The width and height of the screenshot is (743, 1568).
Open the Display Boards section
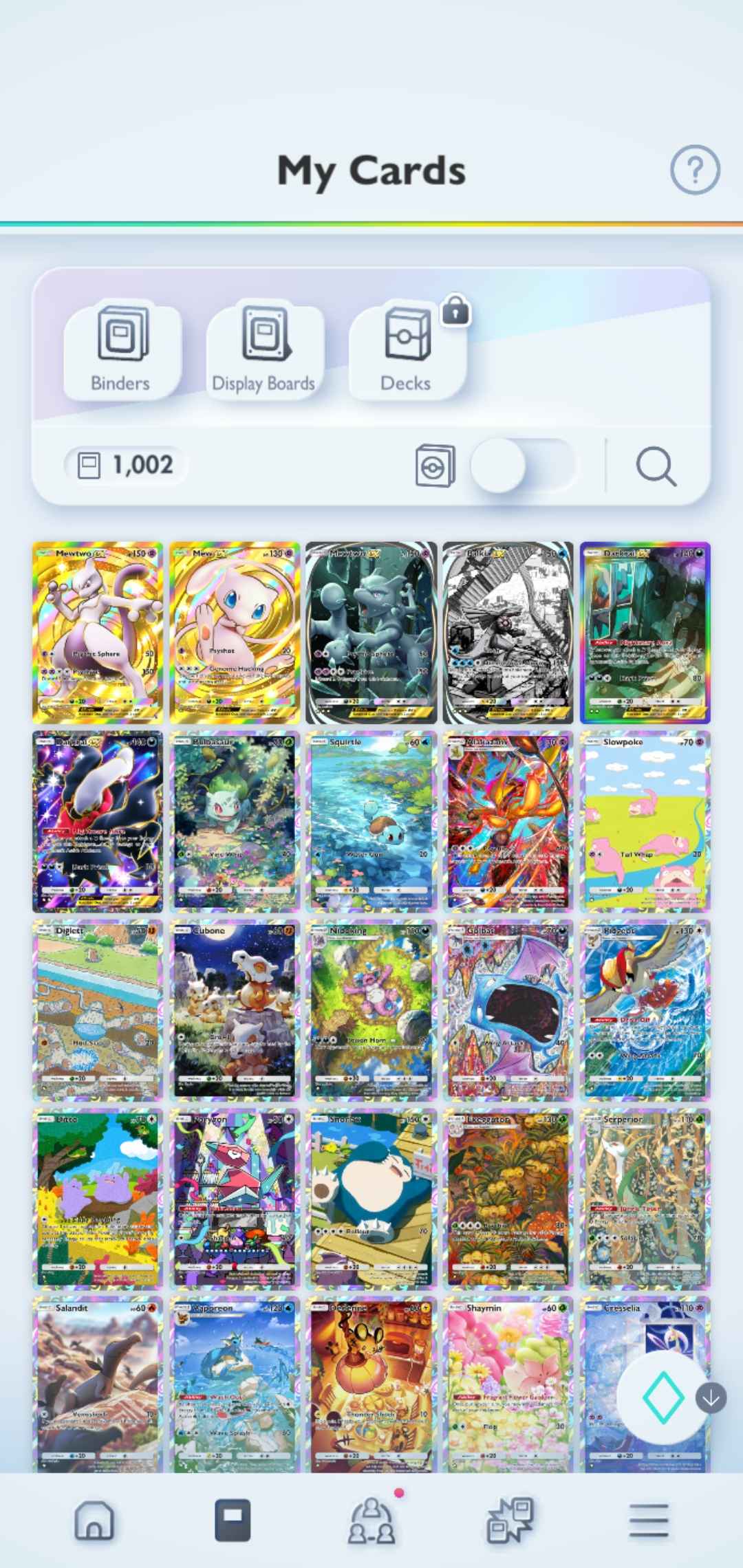point(265,347)
